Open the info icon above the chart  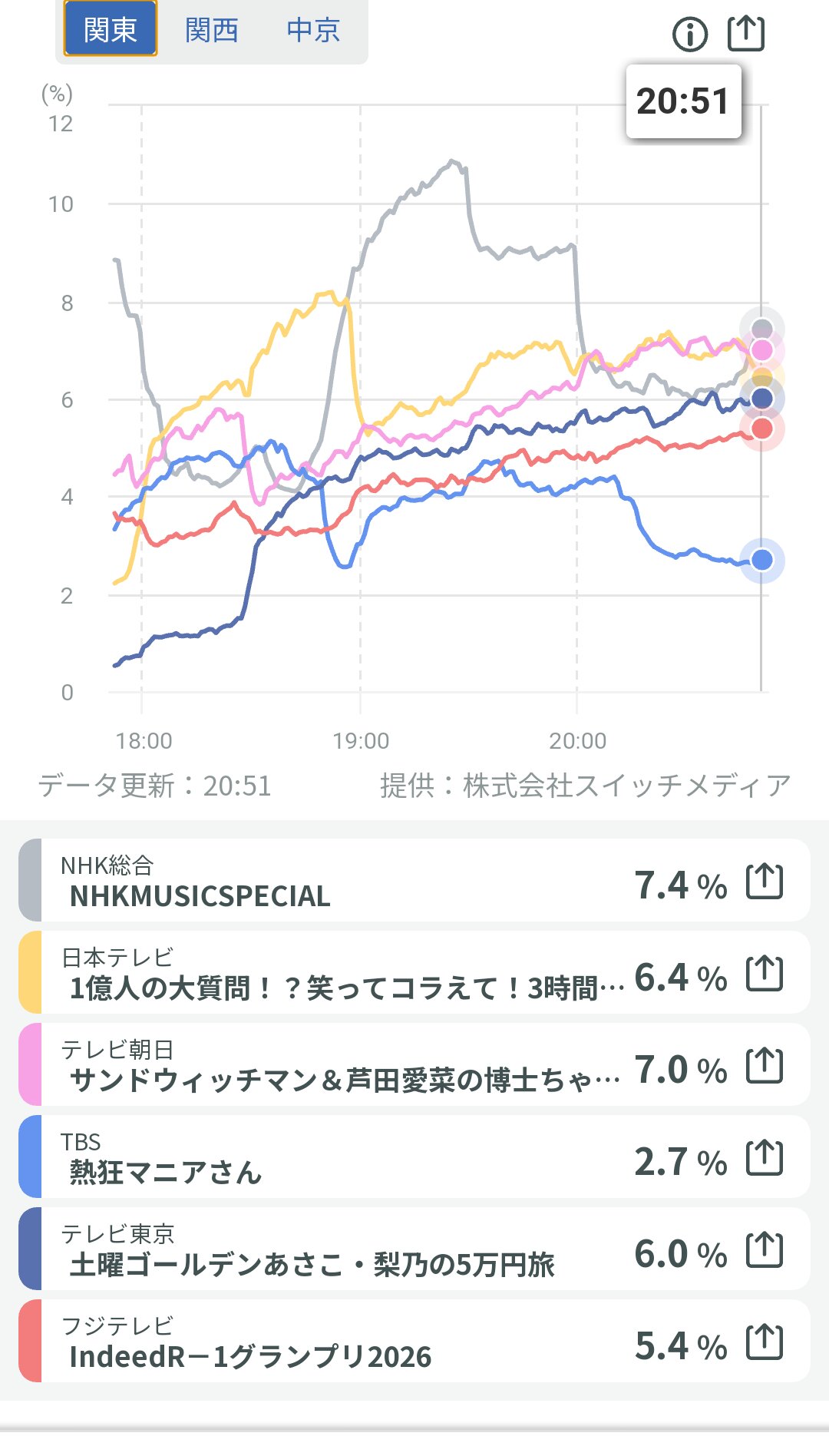click(689, 34)
